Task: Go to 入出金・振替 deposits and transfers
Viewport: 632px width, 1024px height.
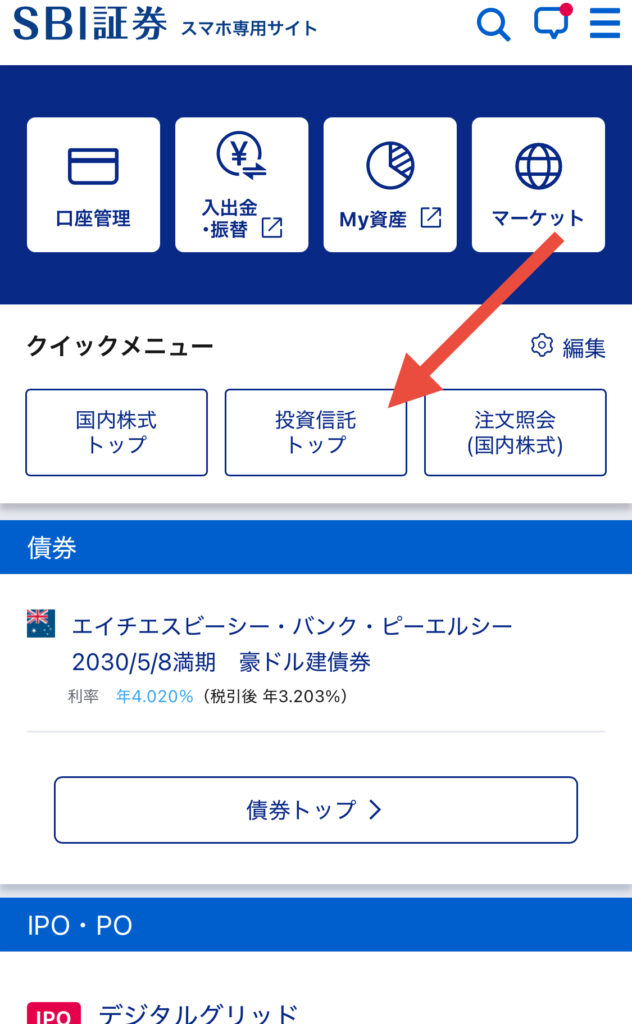Action: pos(241,185)
